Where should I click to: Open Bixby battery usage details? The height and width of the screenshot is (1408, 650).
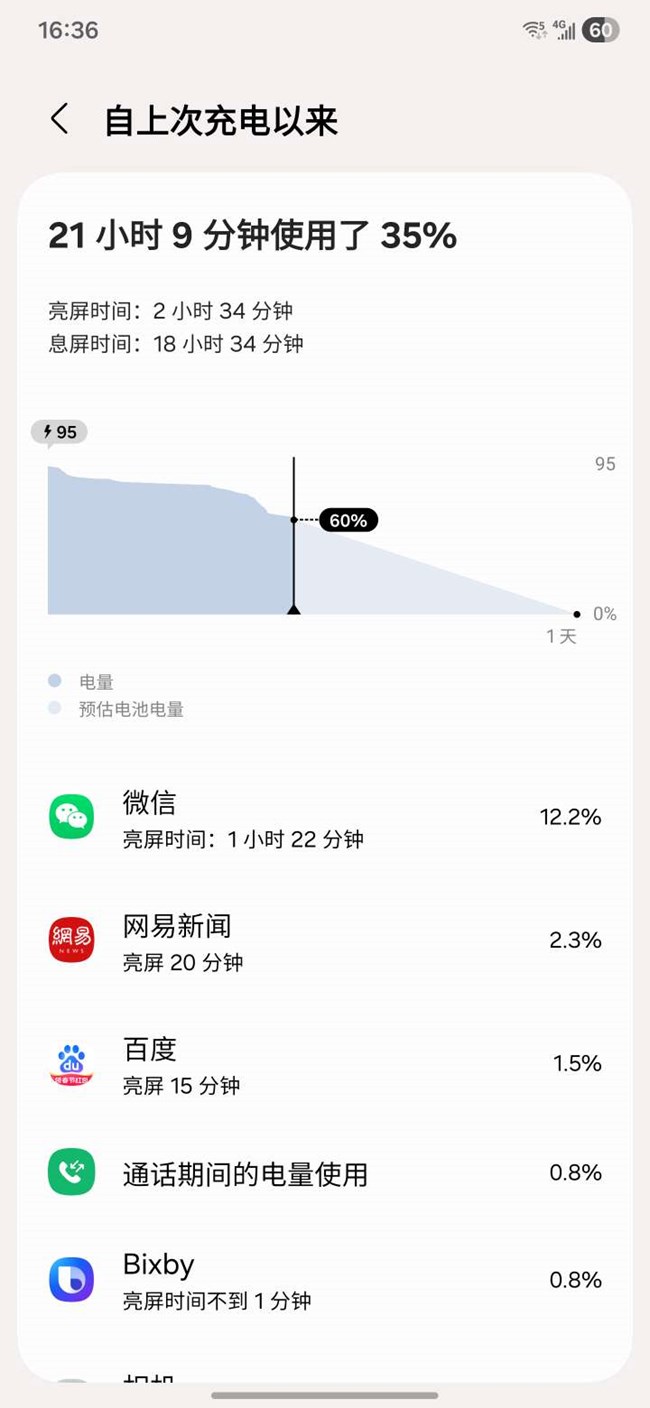click(325, 1279)
